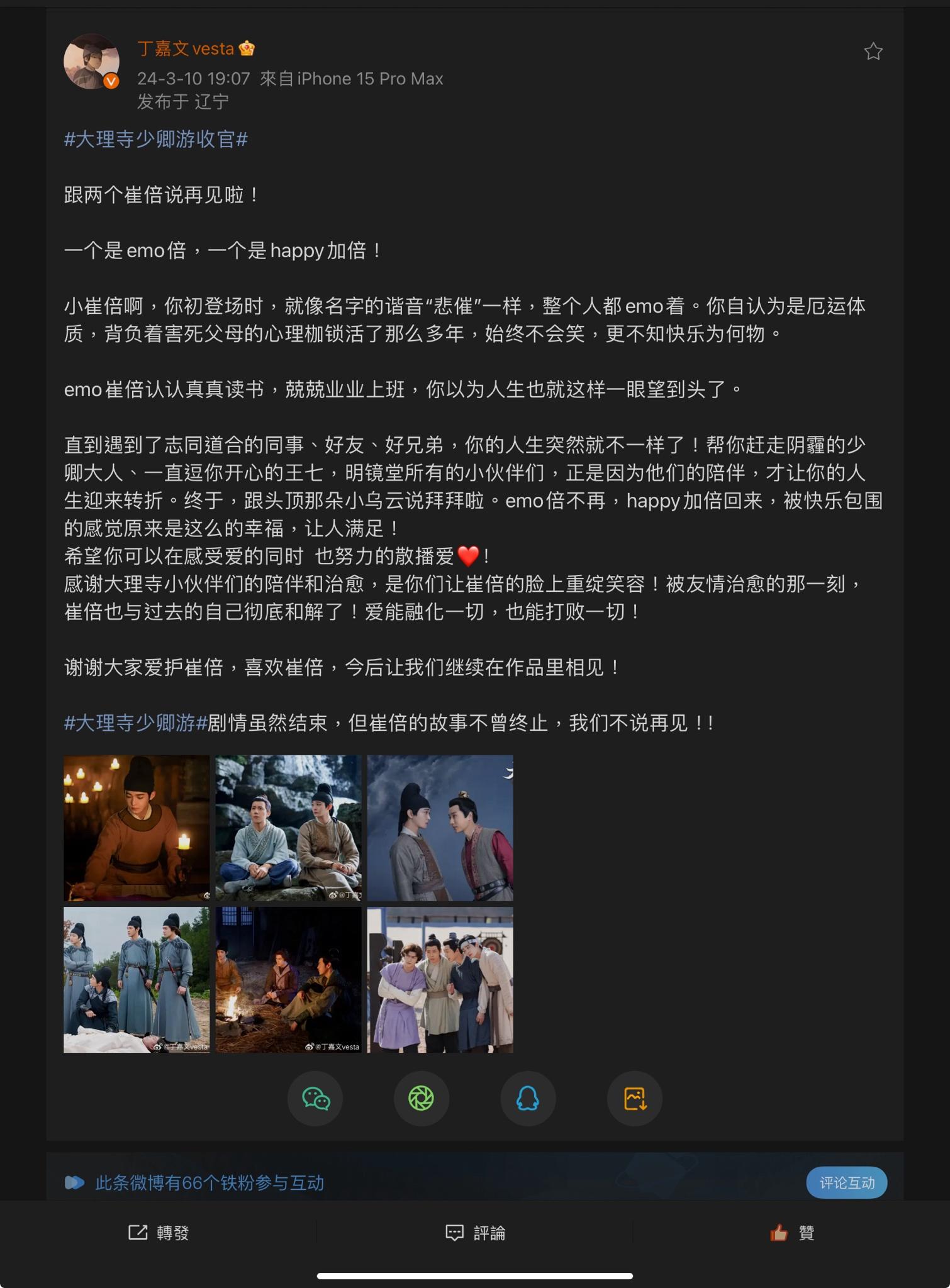The image size is (950, 1288).
Task: Tap the 评论互动 button
Action: 846,1183
